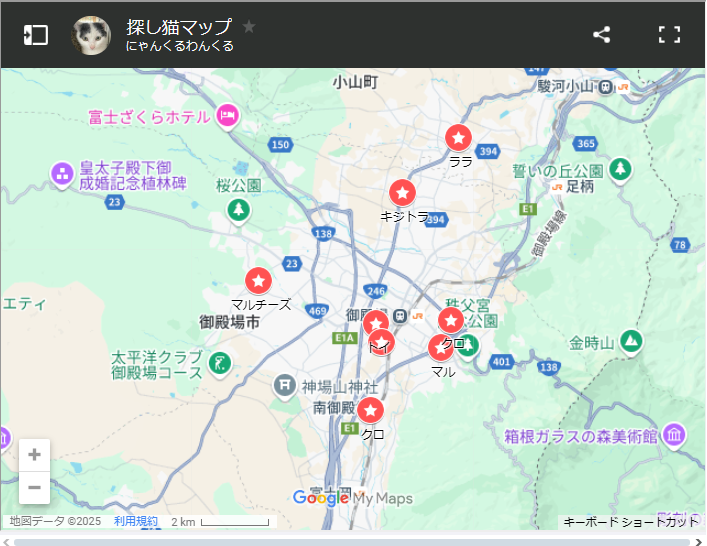Select the 金時山 mountain pin
Image resolution: width=707 pixels, height=546 pixels.
[631, 343]
